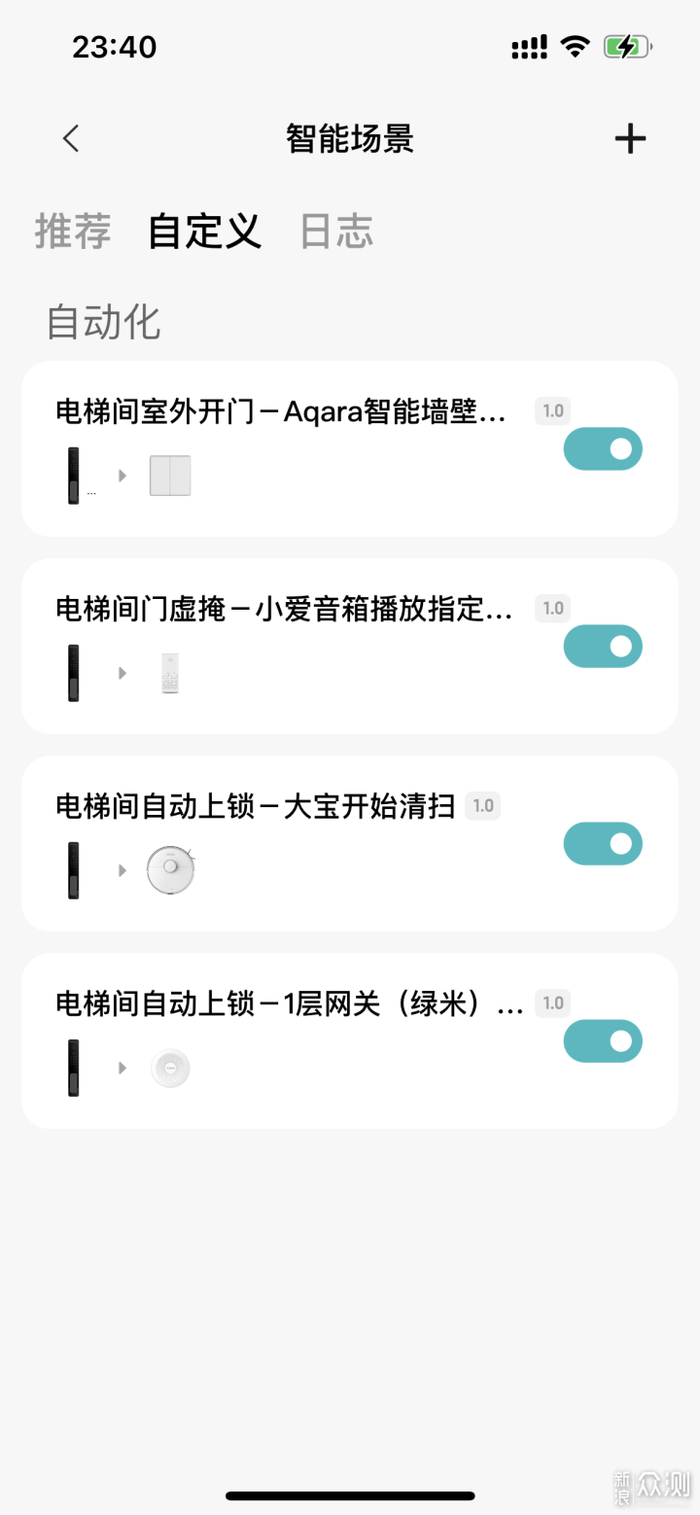Viewport: 700px width, 1515px height.
Task: Open 电梯间室外开门－Aqara智能墙壁 automation
Action: click(282, 412)
